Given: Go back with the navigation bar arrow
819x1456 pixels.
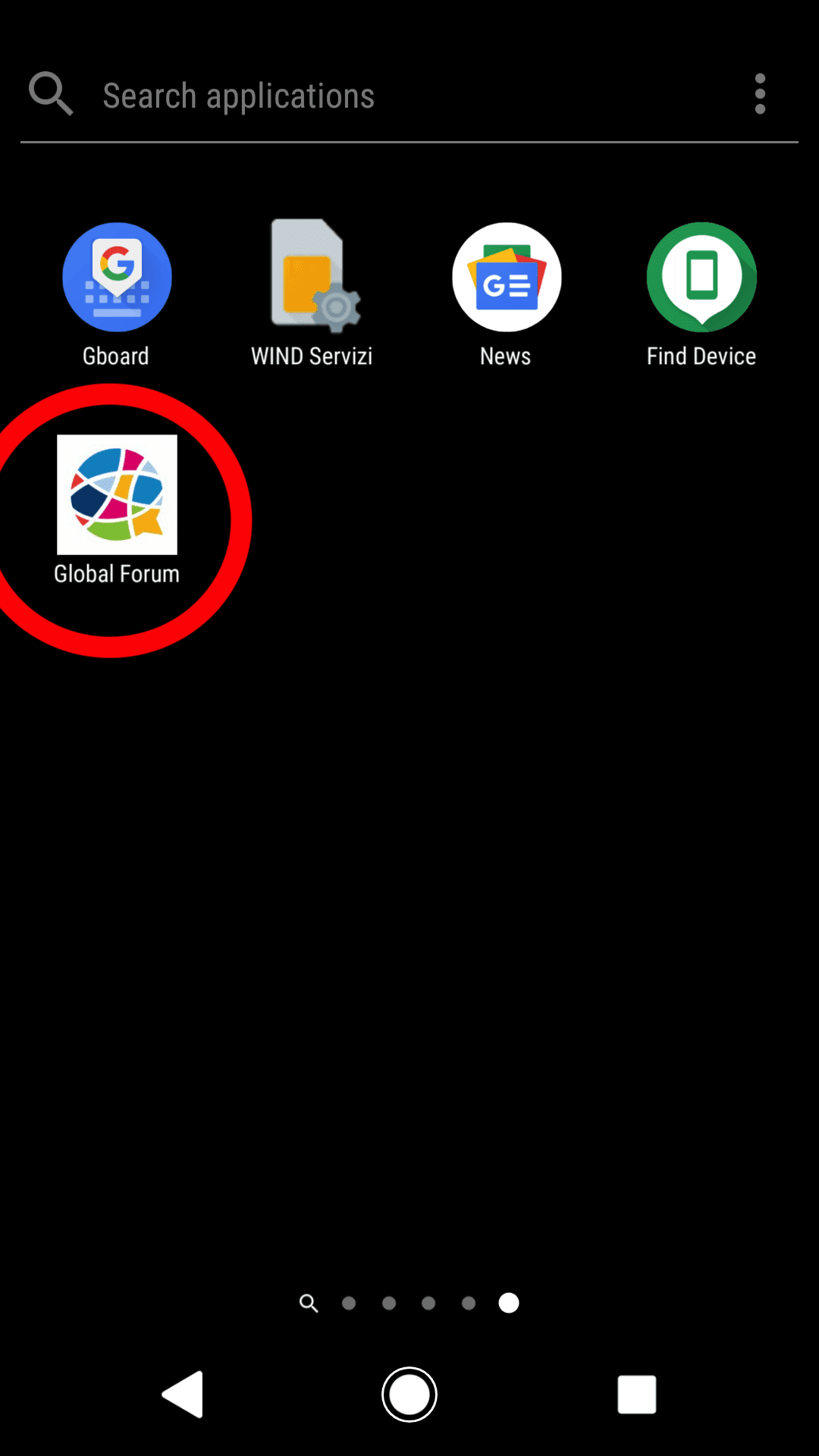Looking at the screenshot, I should pyautogui.click(x=183, y=1394).
